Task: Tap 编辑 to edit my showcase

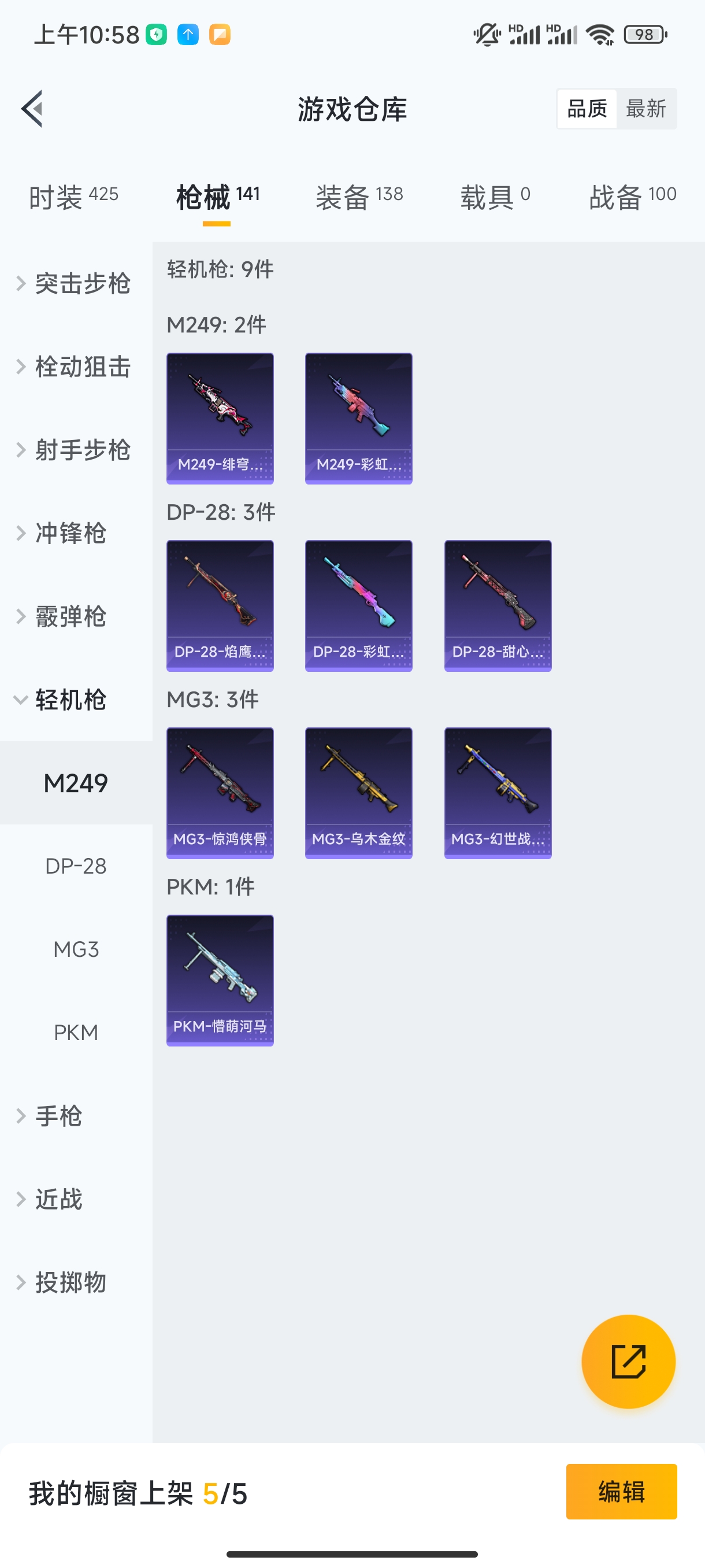Action: (x=621, y=1491)
